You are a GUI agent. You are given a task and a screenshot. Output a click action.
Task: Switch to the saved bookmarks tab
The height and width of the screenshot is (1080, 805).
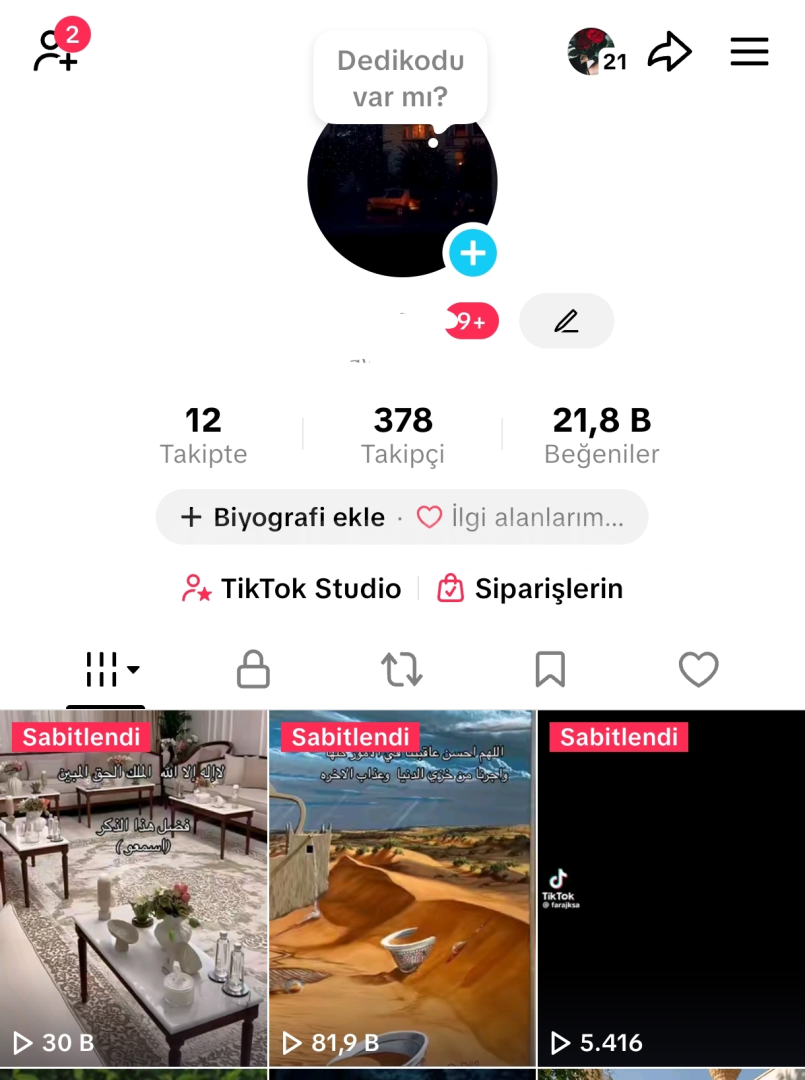[x=550, y=669]
